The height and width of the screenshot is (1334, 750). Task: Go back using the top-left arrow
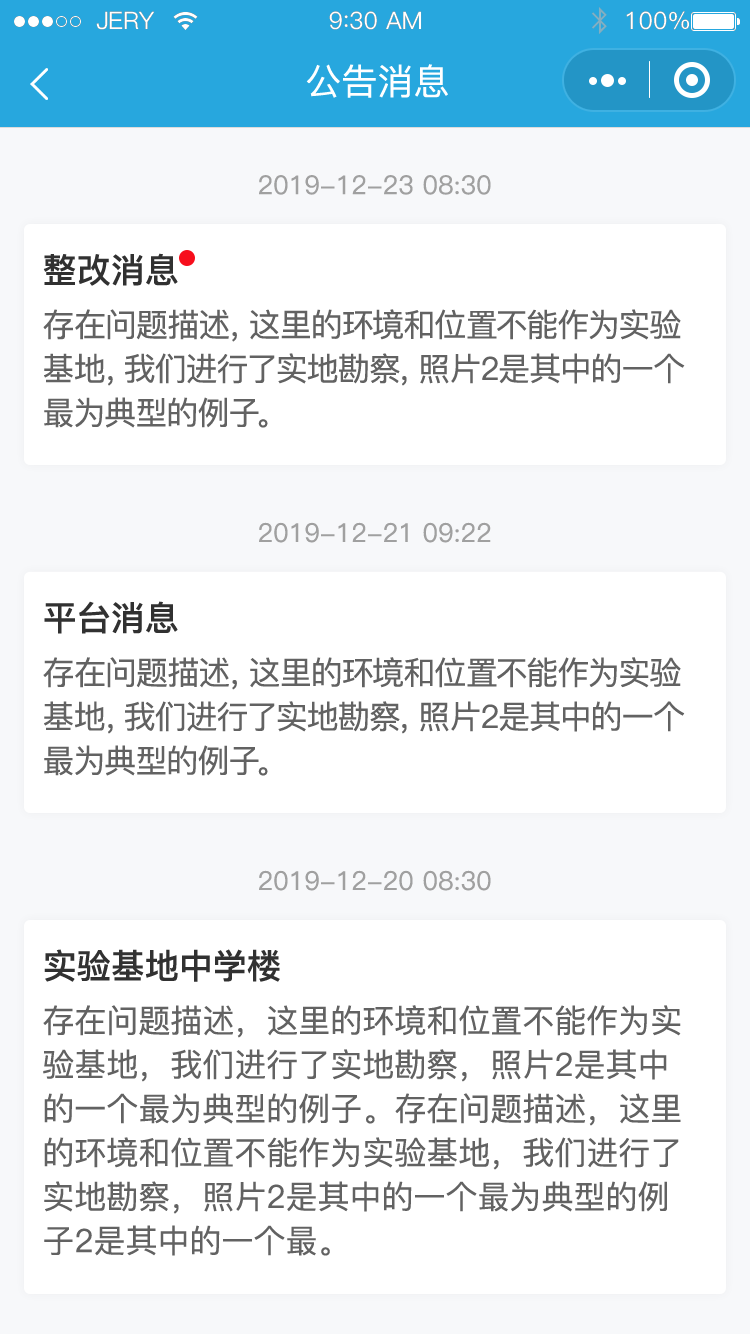pos(39,83)
